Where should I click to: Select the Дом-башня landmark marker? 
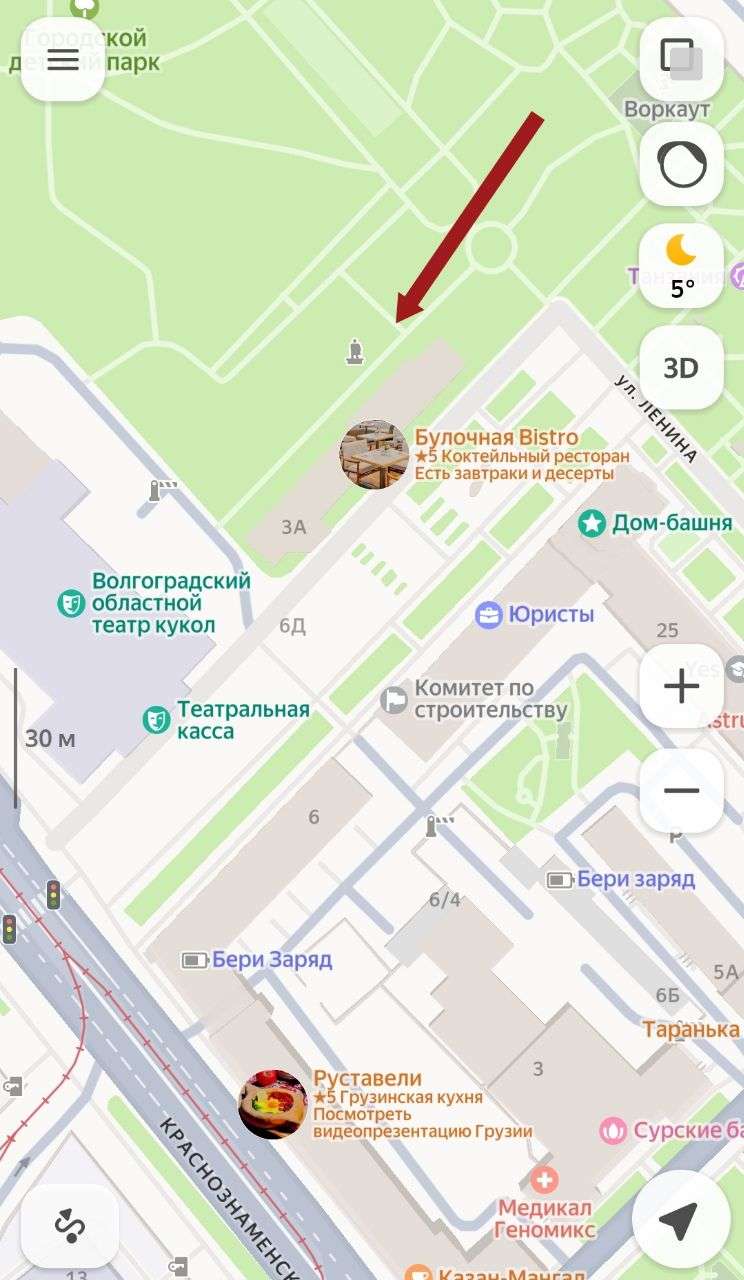[x=593, y=522]
